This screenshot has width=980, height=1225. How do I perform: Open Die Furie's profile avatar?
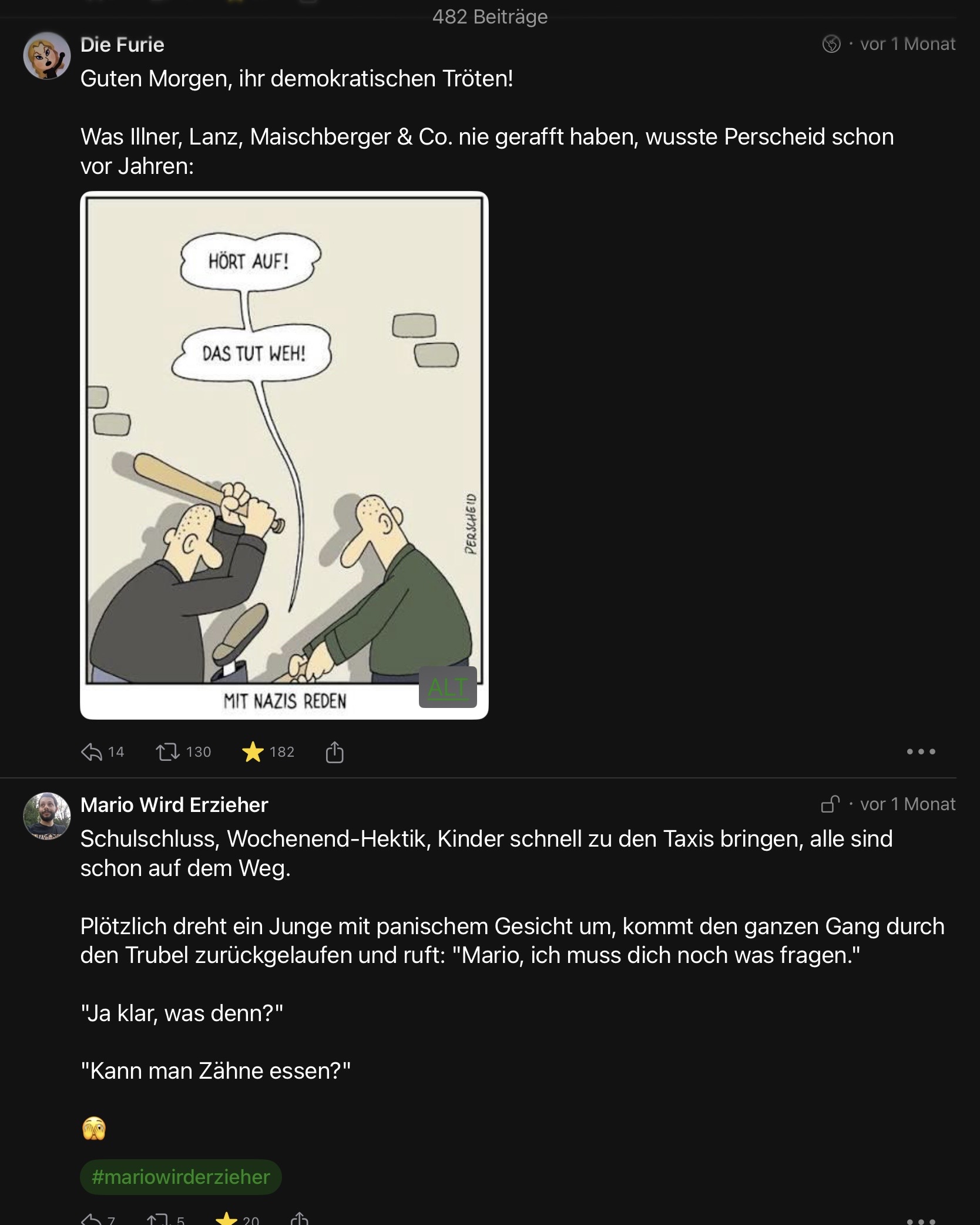click(x=46, y=56)
